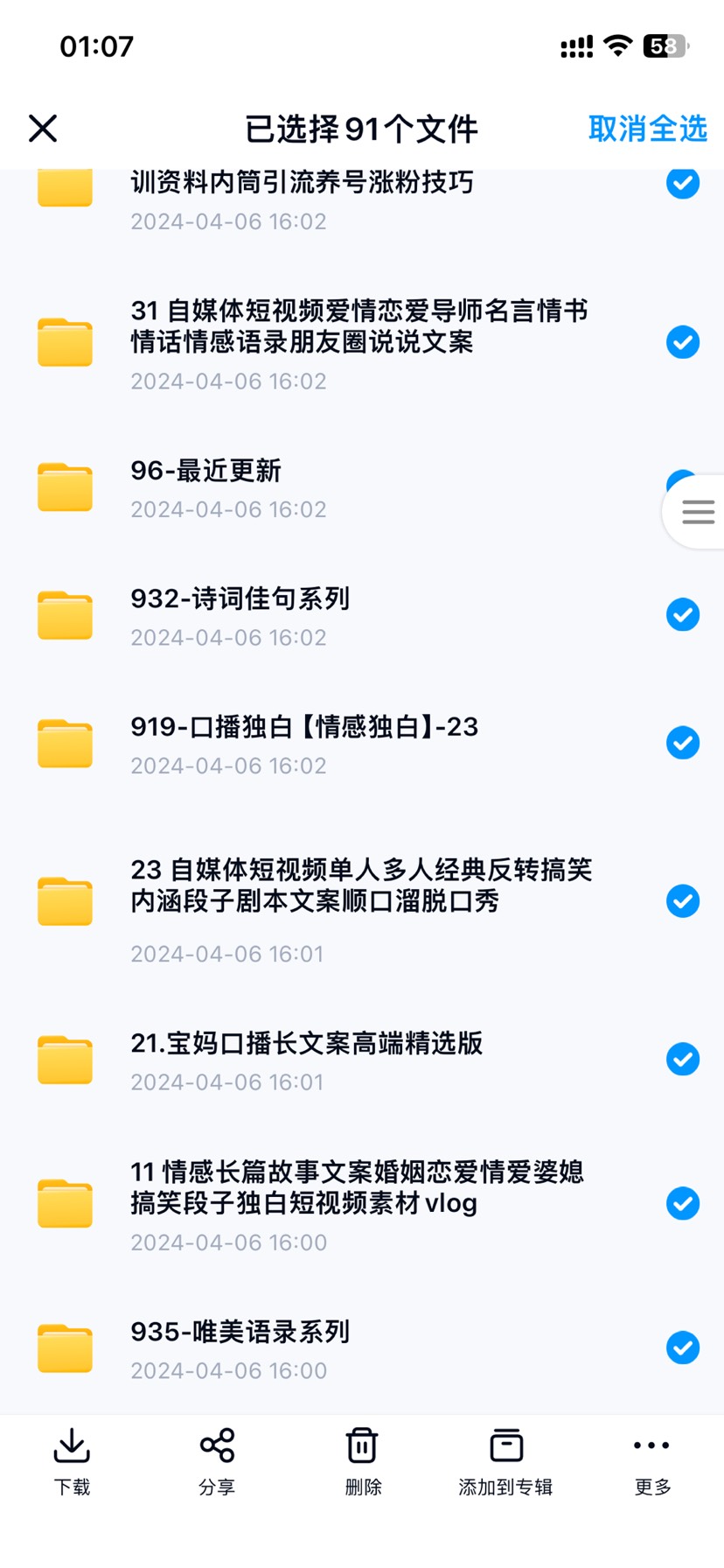This screenshot has width=724, height=1568.
Task: Tap the Share icon to share selected files
Action: (x=216, y=1445)
